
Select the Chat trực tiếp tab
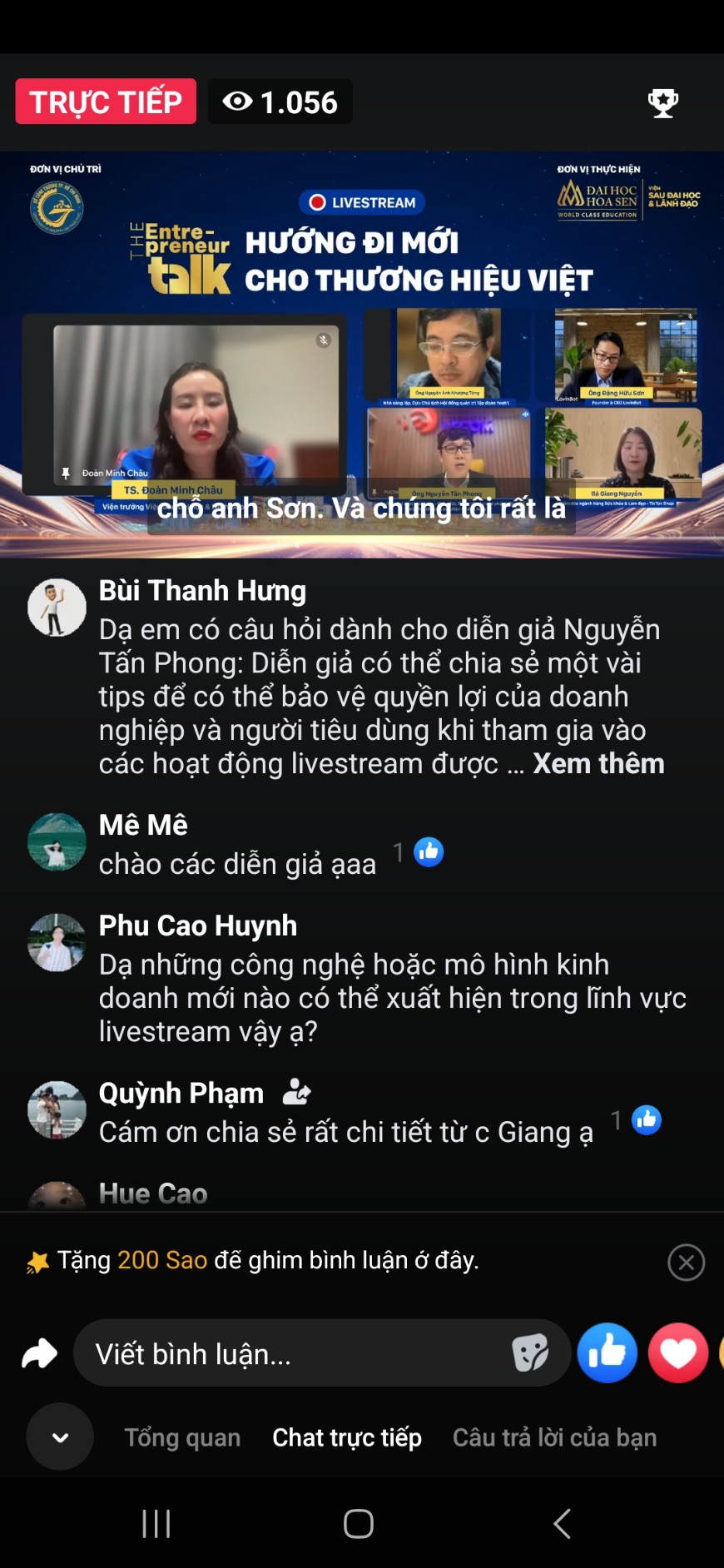pos(347,1437)
